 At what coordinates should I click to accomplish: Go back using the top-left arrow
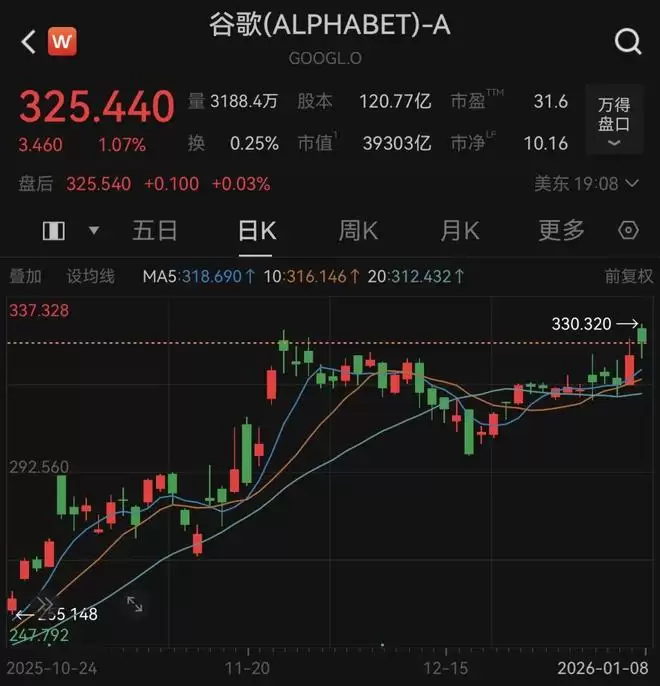pyautogui.click(x=28, y=42)
